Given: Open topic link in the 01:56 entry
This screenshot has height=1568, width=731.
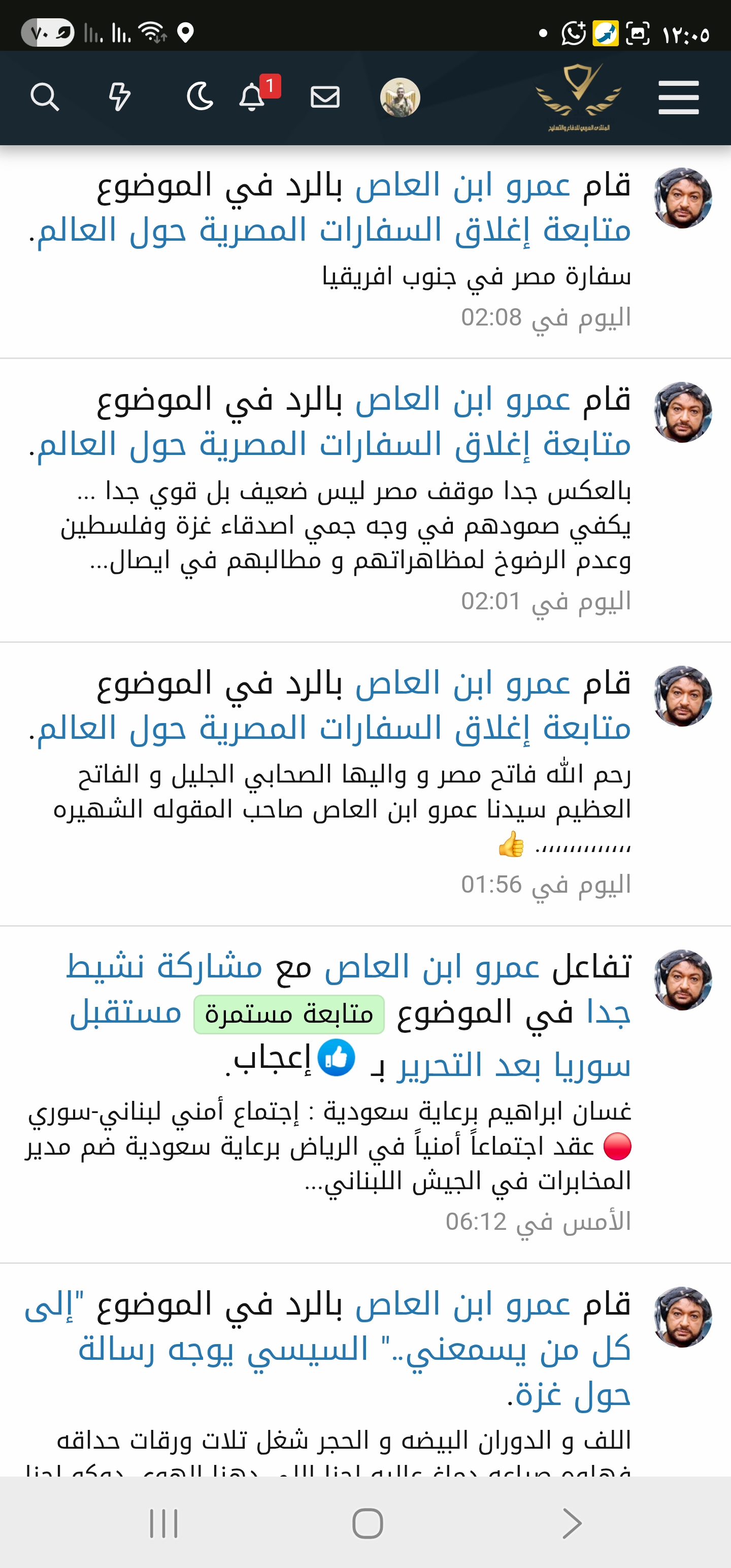Looking at the screenshot, I should [x=334, y=729].
